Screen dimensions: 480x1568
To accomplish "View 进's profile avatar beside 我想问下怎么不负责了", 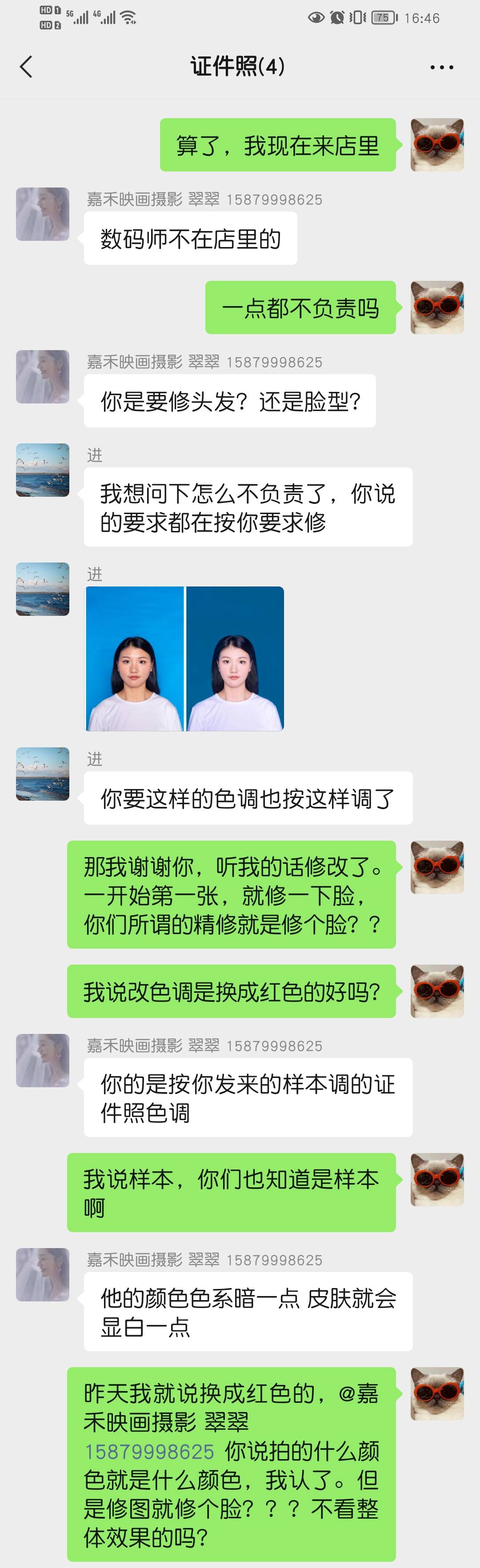I will tap(43, 471).
